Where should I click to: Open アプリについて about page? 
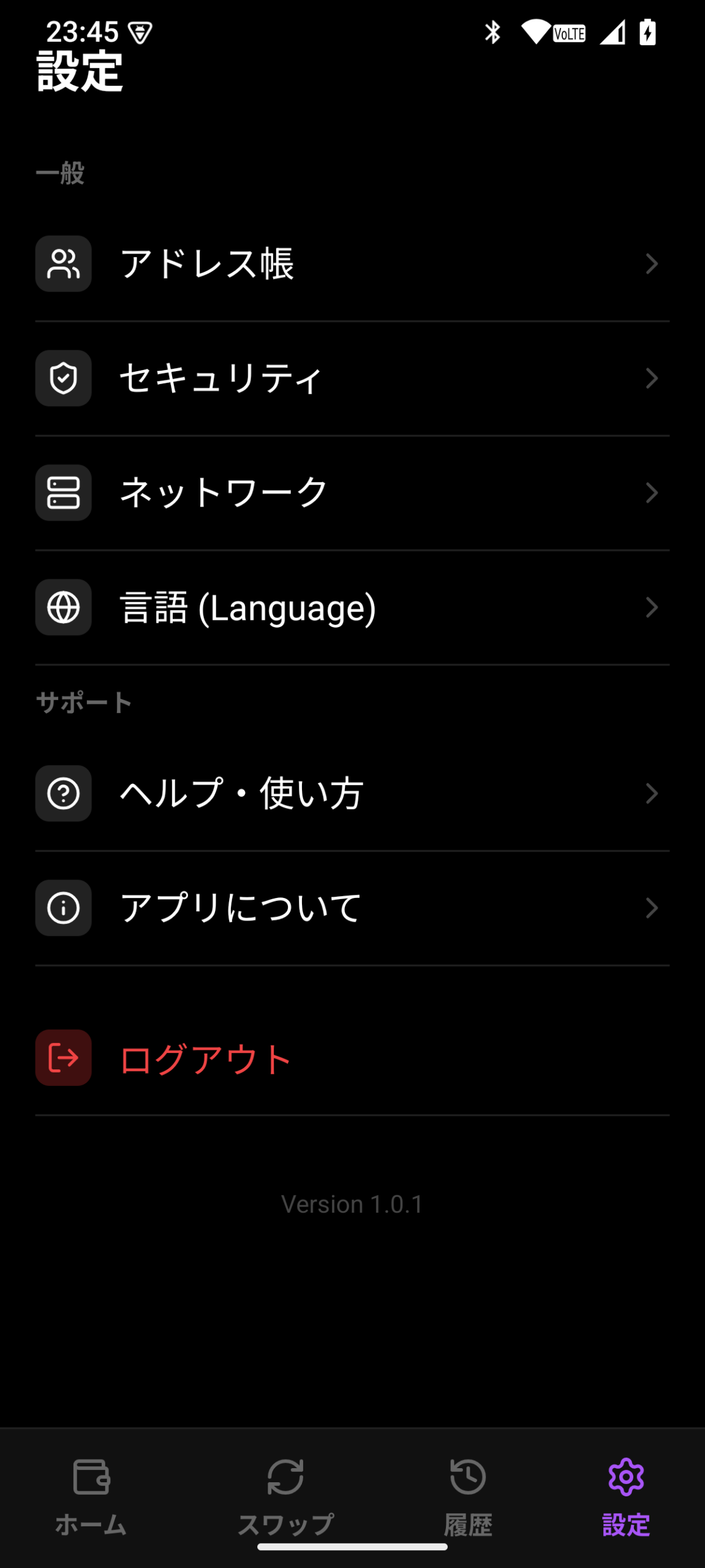[x=352, y=908]
